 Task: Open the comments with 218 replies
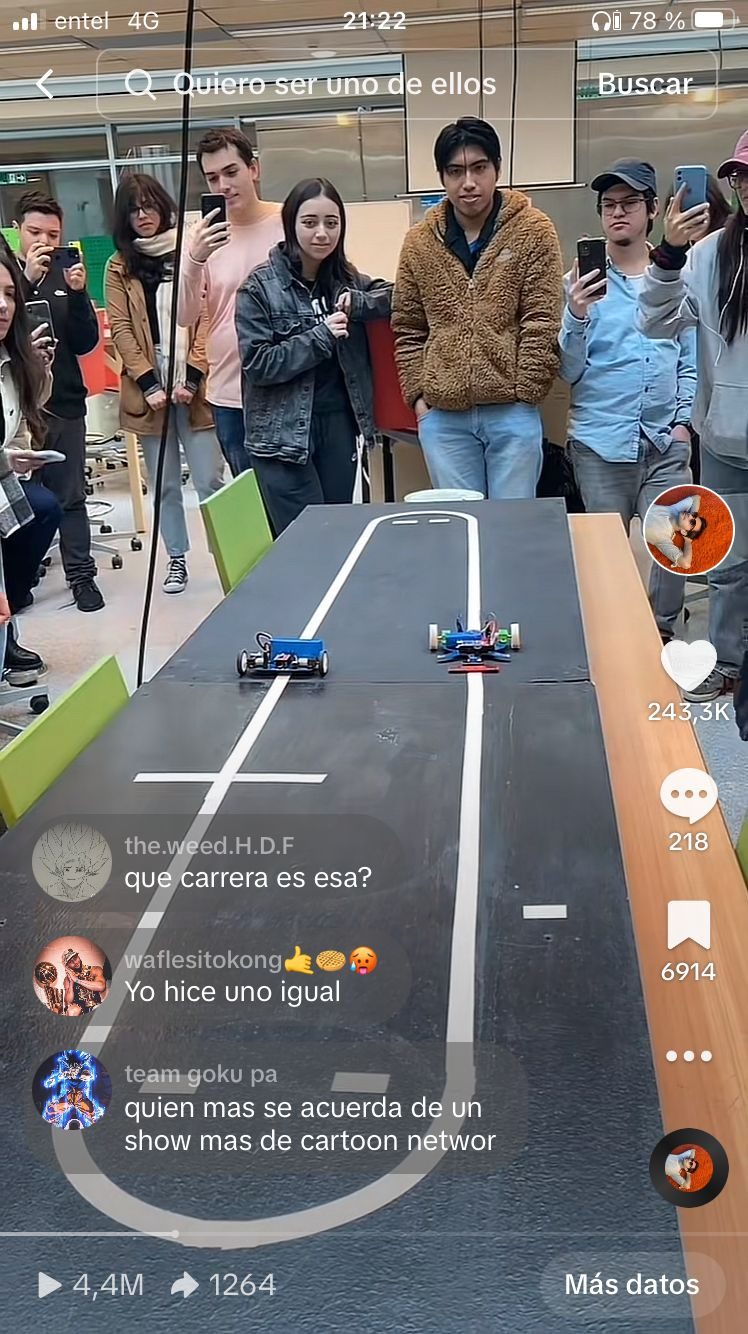(688, 796)
